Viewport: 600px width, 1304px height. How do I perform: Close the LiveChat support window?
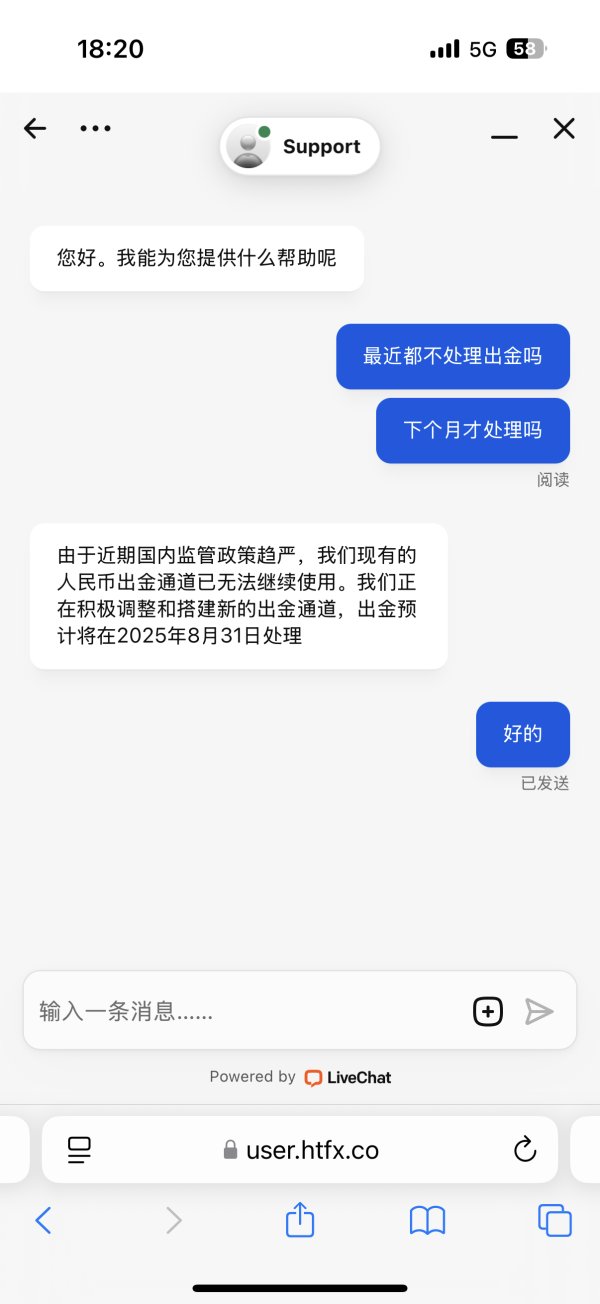tap(564, 128)
